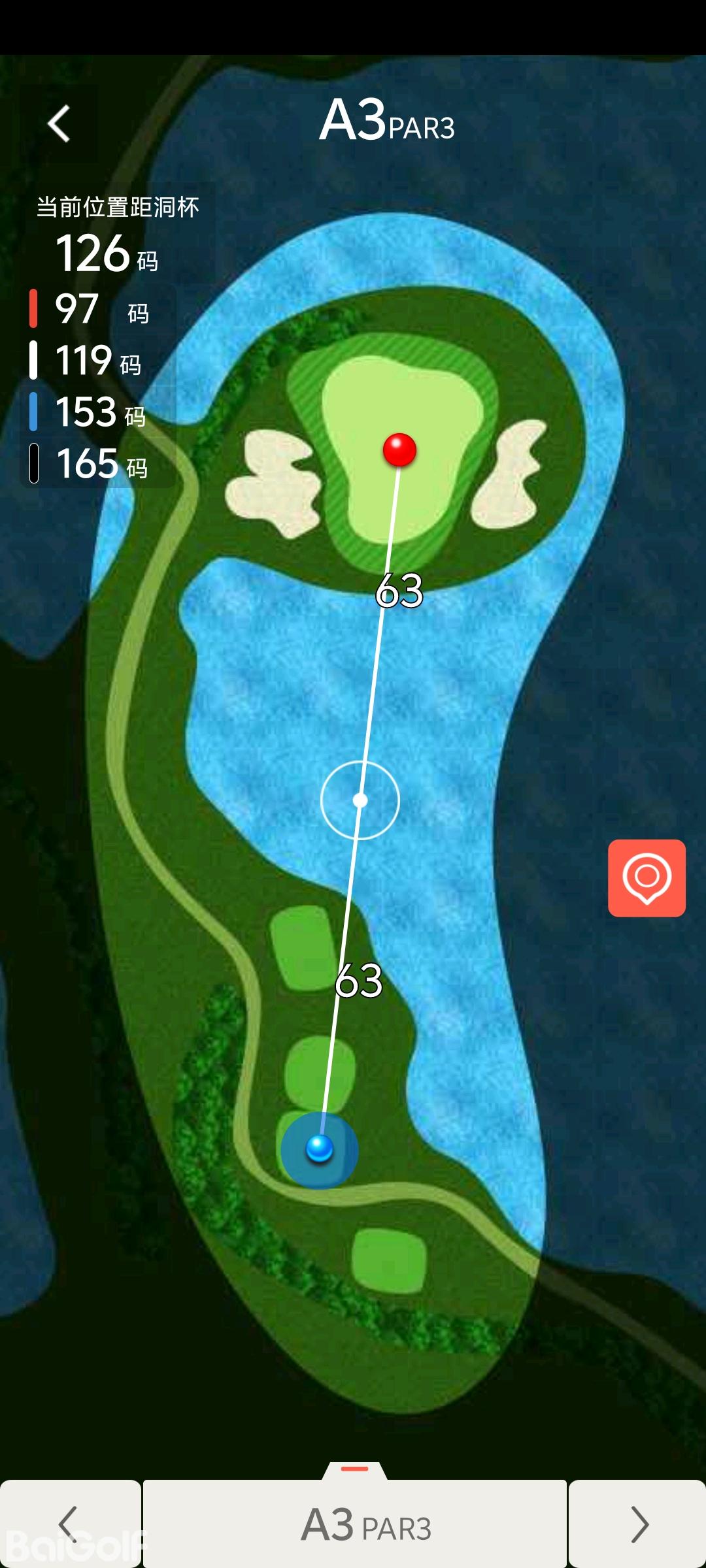
Task: Tap the orange location pin button
Action: click(x=647, y=877)
